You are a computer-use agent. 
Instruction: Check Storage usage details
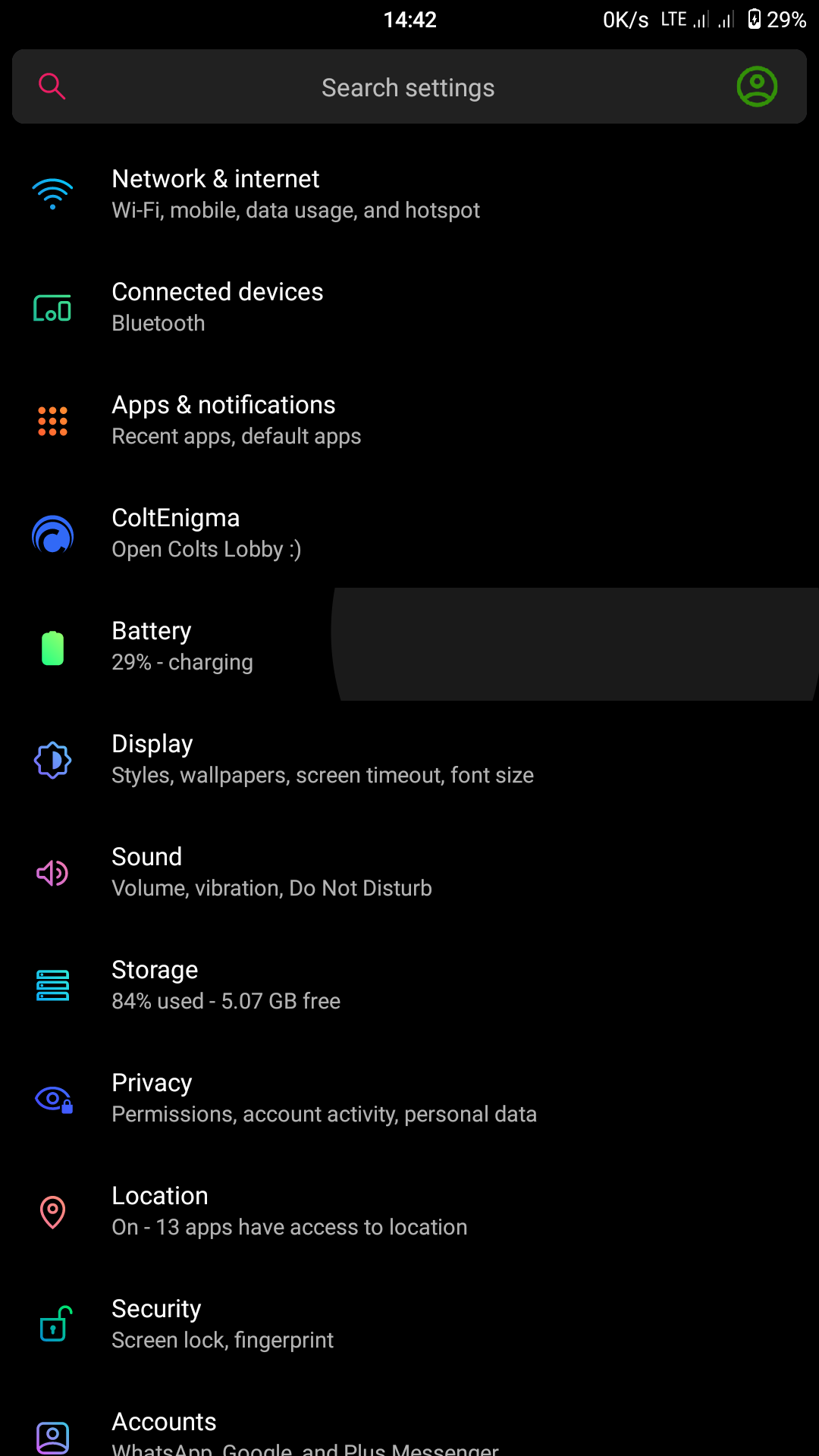(x=409, y=985)
